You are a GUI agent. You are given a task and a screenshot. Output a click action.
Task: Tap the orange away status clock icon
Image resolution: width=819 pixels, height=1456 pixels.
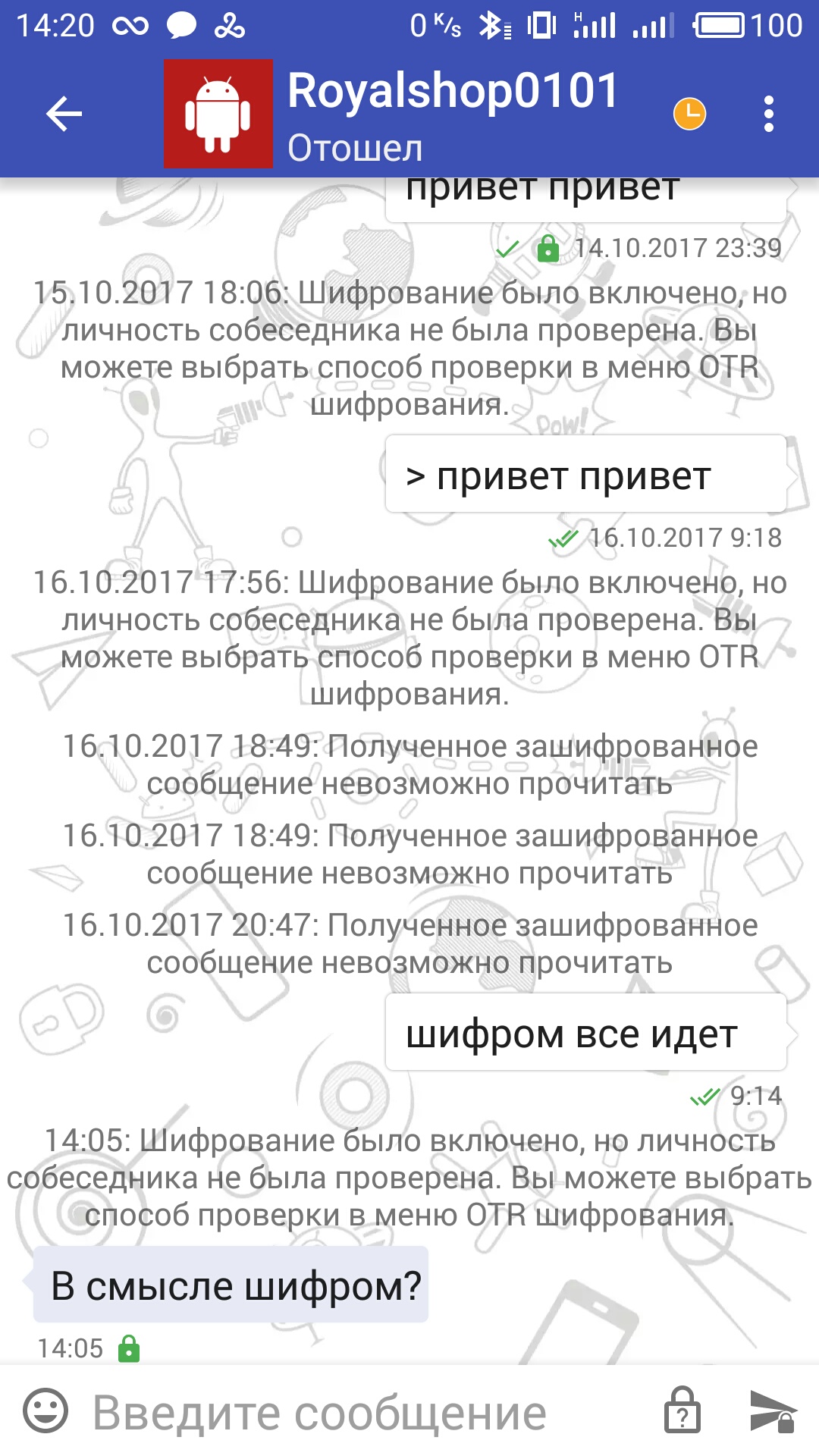click(x=689, y=114)
